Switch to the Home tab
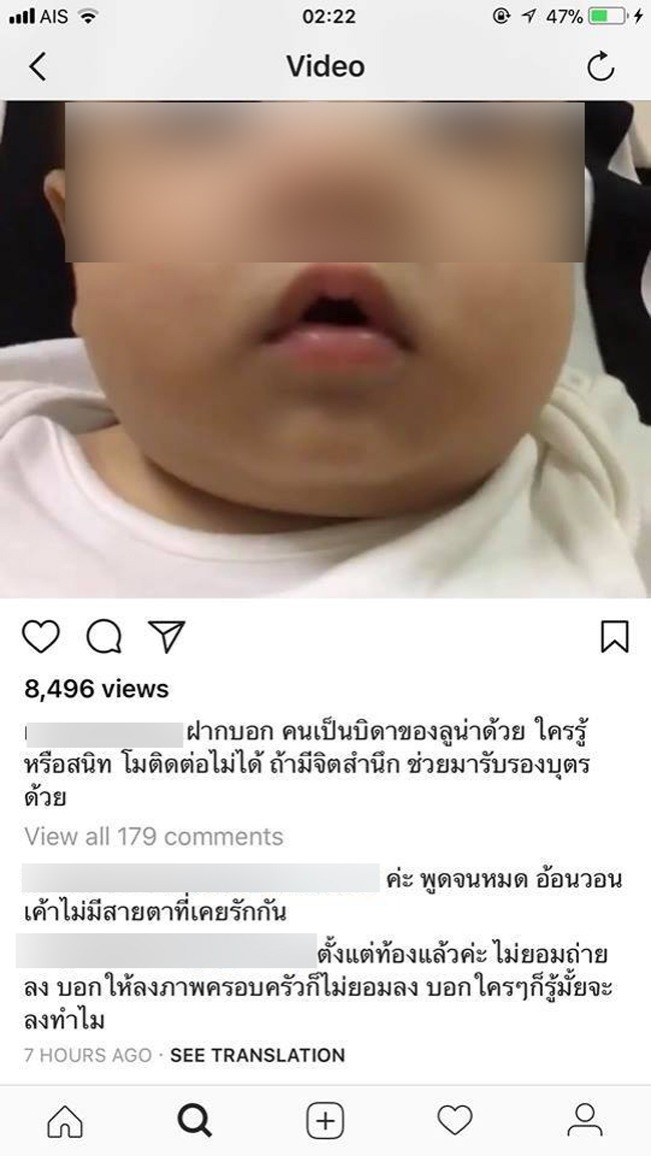The height and width of the screenshot is (1156, 651). 65,1121
